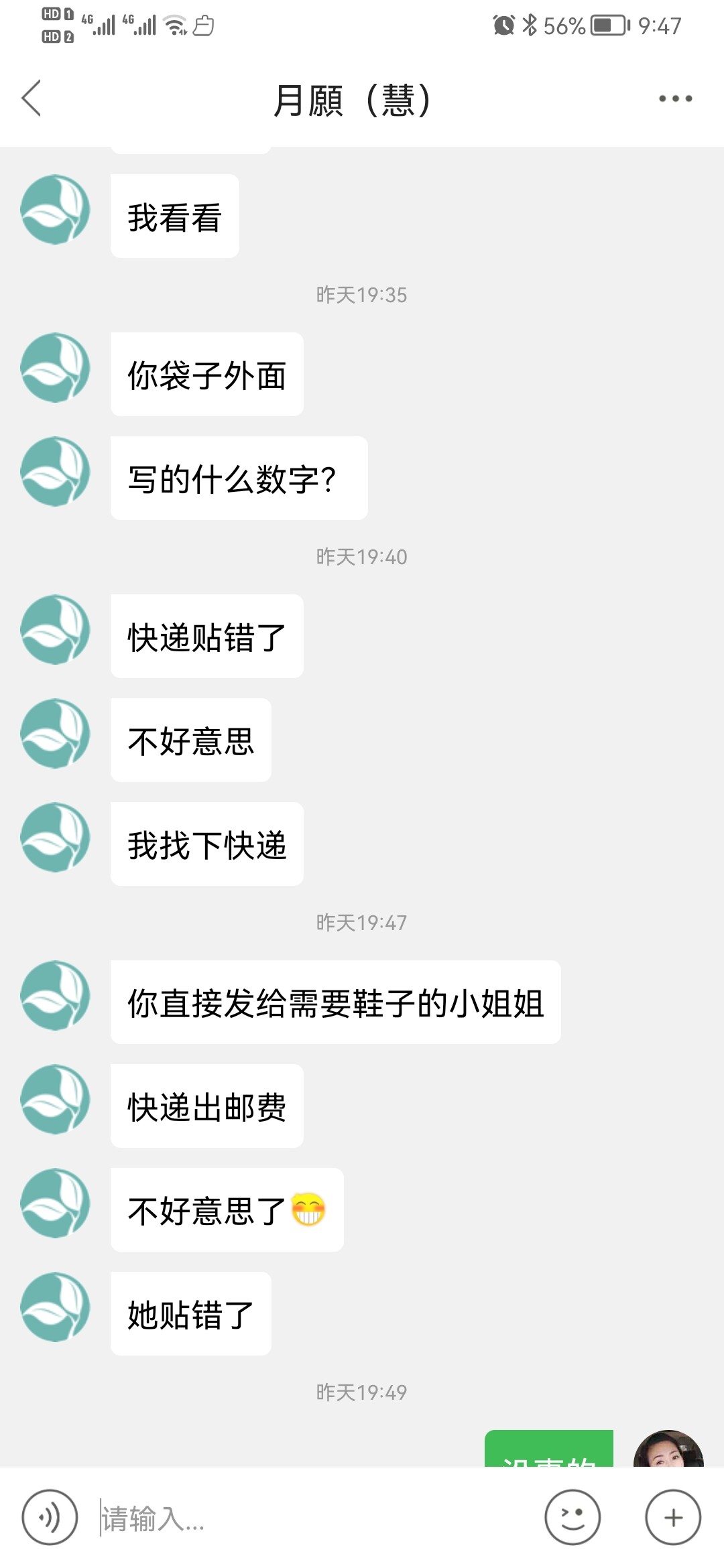Open the three-dot chat options menu

[x=674, y=99]
